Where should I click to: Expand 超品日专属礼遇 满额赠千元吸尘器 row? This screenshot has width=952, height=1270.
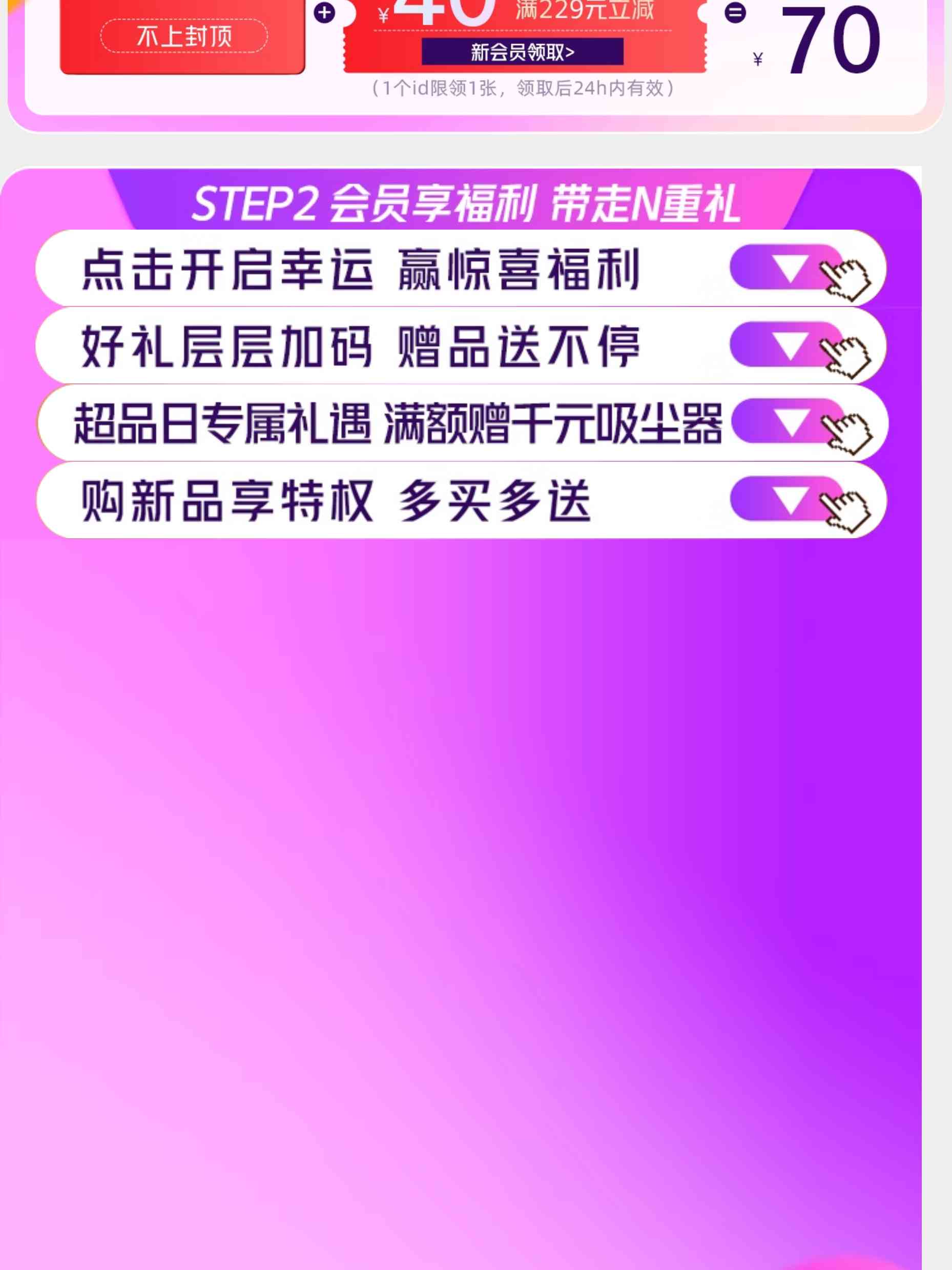[x=790, y=422]
